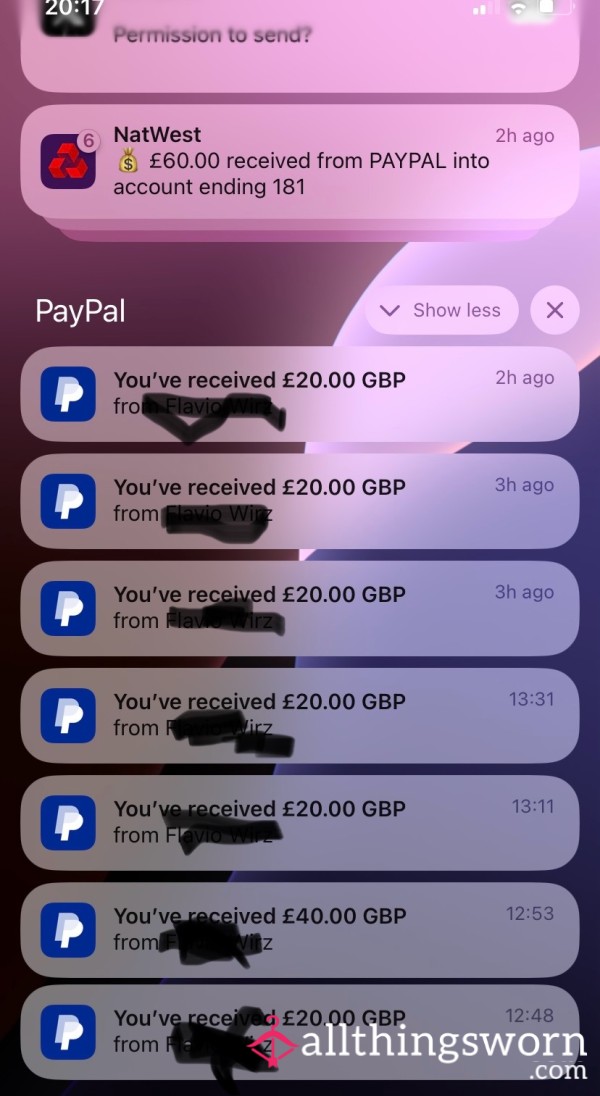Open the PayPal notification received at 13:11

pyautogui.click(x=300, y=823)
